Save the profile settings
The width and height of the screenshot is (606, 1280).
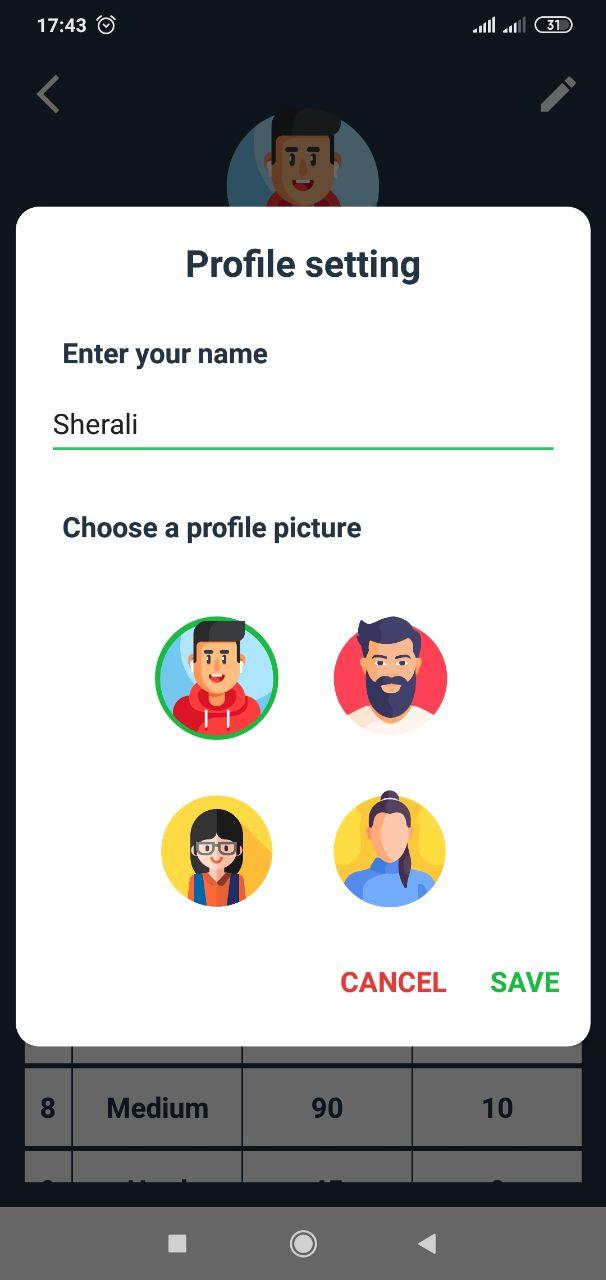524,982
